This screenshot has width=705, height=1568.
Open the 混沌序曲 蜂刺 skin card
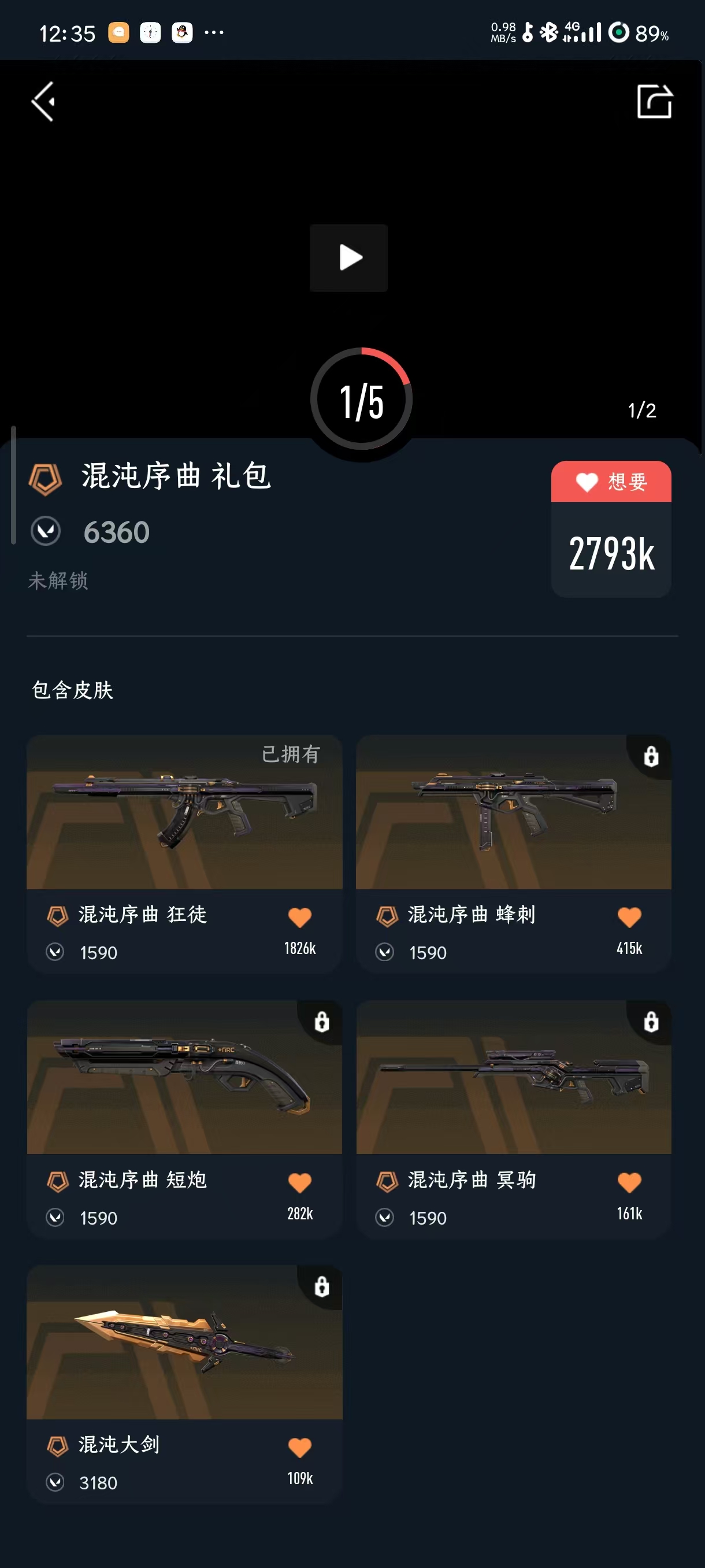point(513,812)
